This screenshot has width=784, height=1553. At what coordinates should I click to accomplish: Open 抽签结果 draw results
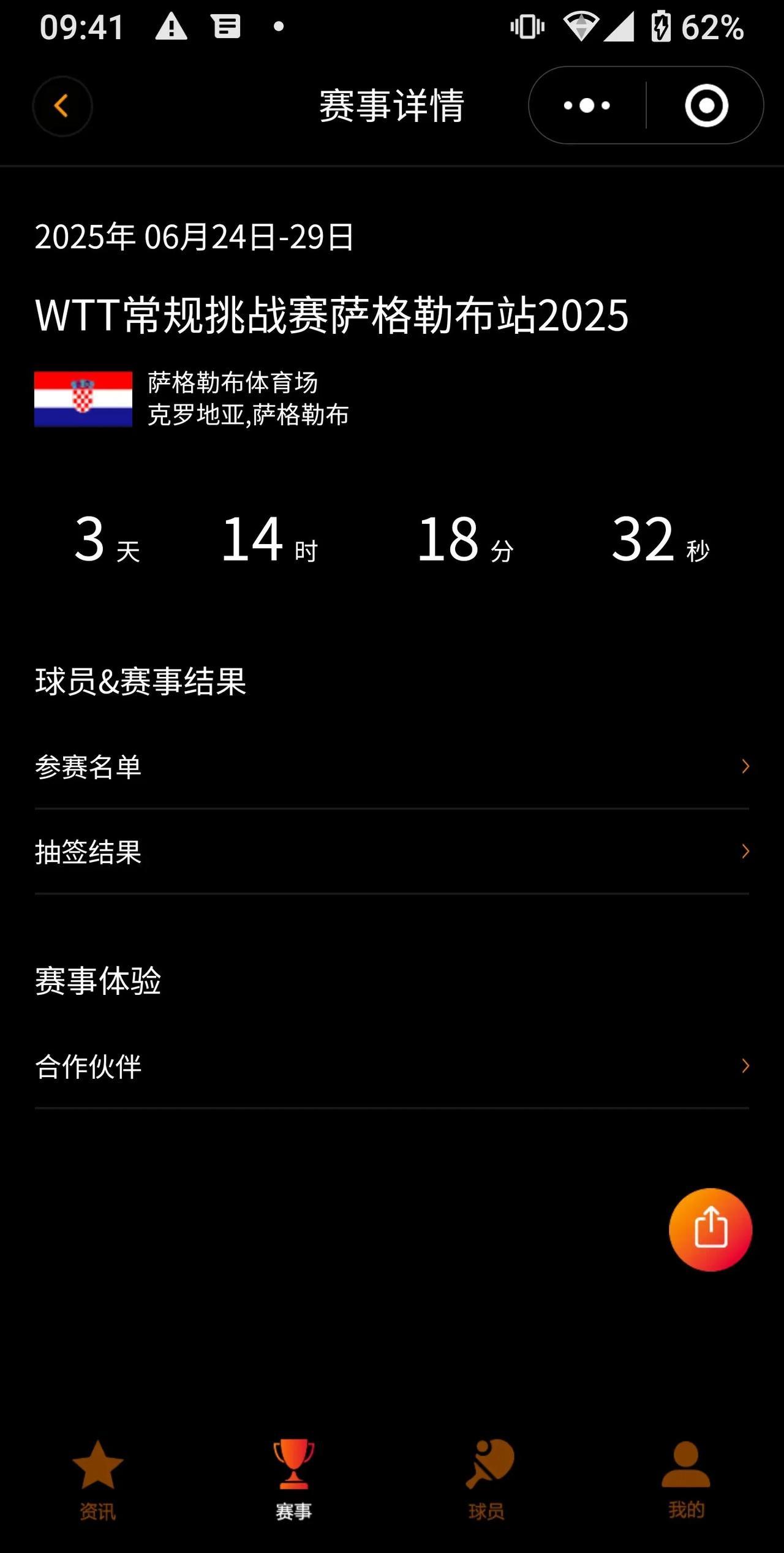click(392, 852)
